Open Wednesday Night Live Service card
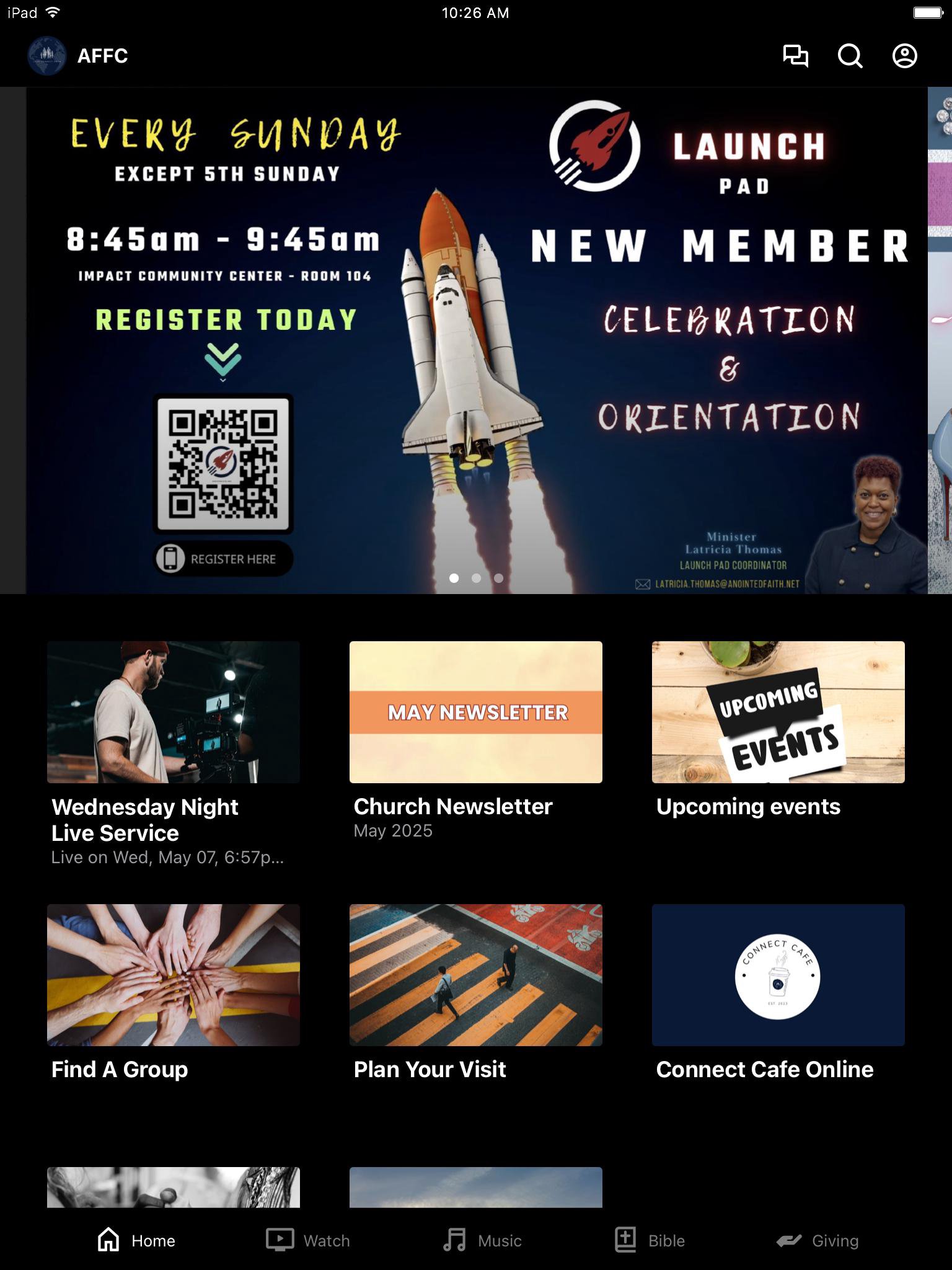952x1270 pixels. point(173,712)
